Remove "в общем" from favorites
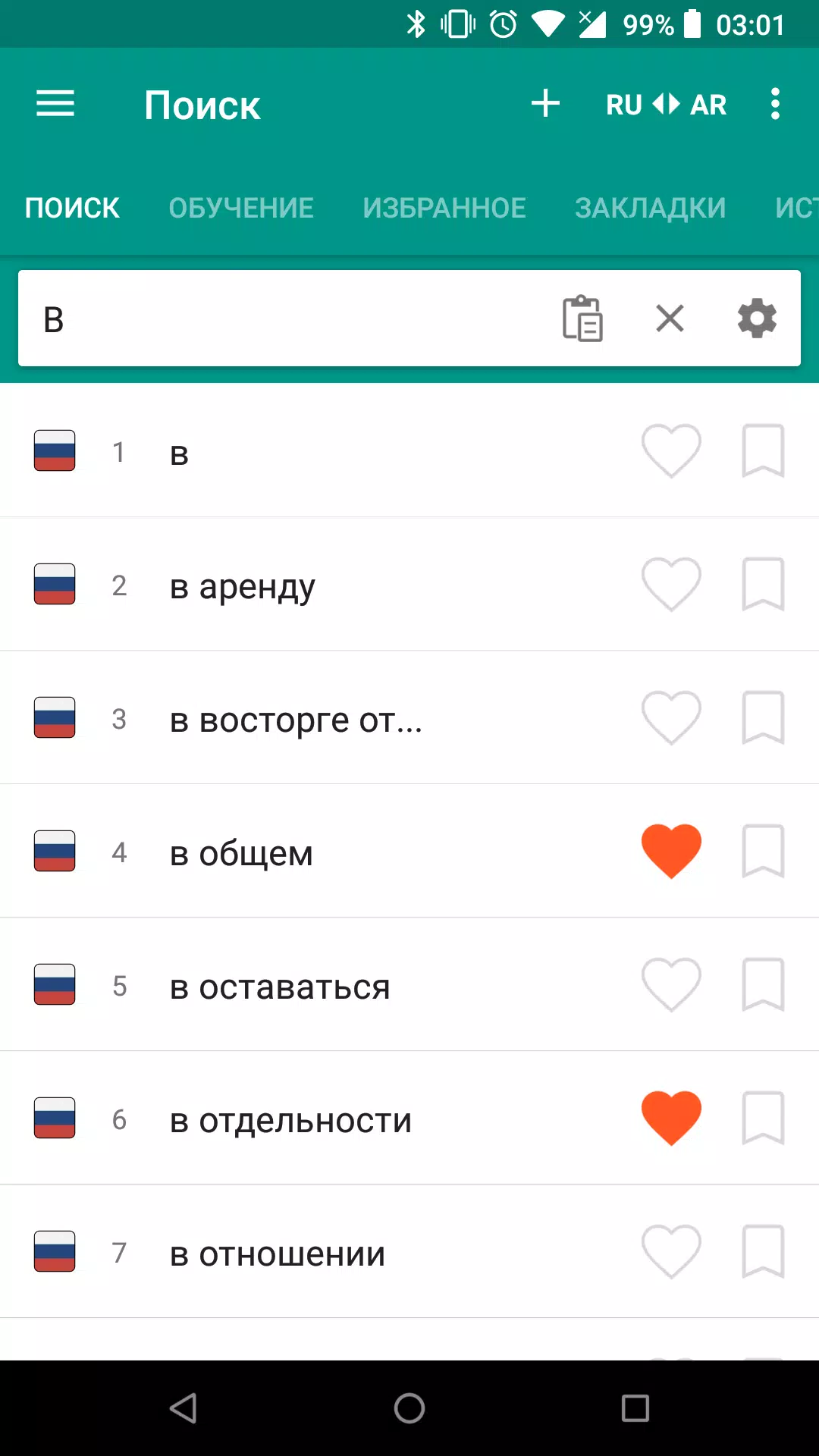Viewport: 819px width, 1456px height. click(x=671, y=851)
